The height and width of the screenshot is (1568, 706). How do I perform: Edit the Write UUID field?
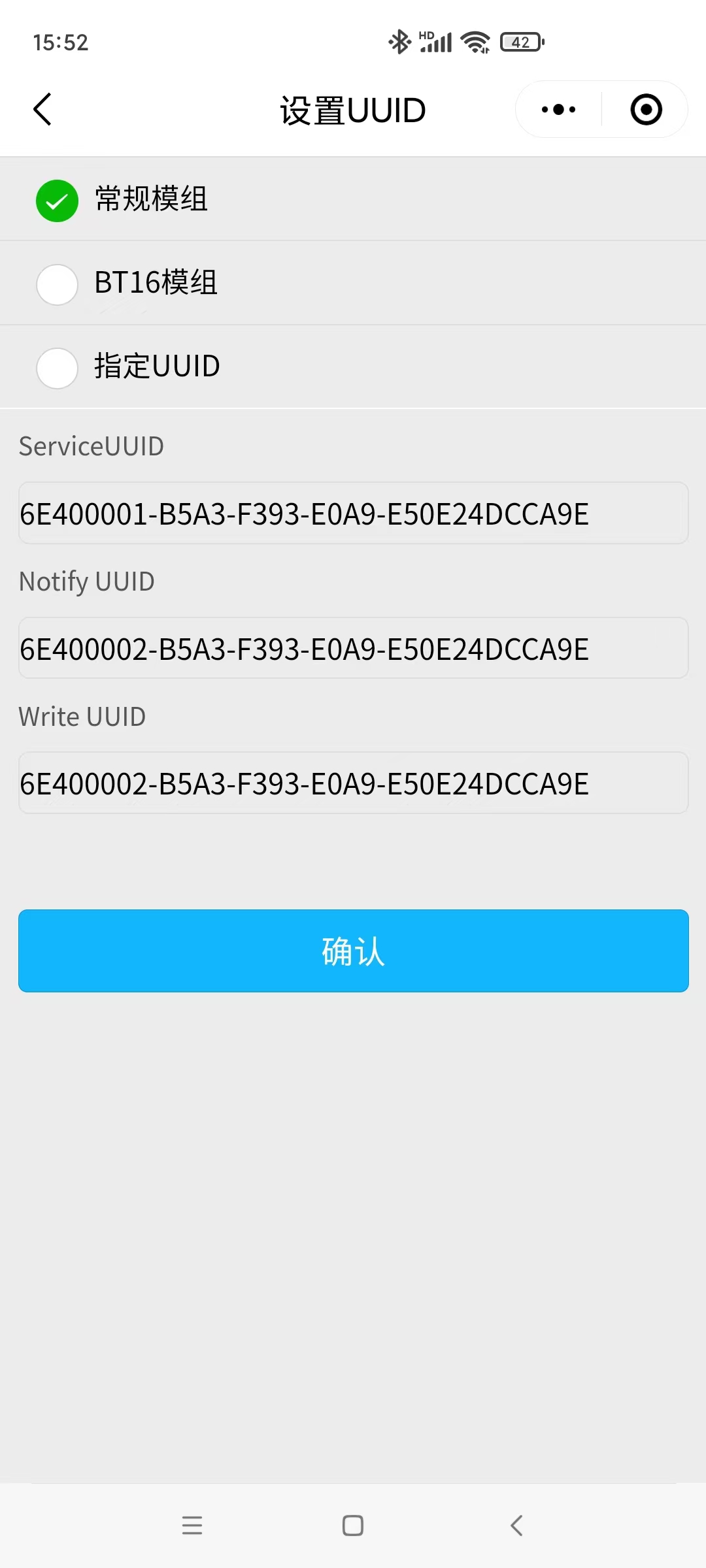pyautogui.click(x=353, y=783)
